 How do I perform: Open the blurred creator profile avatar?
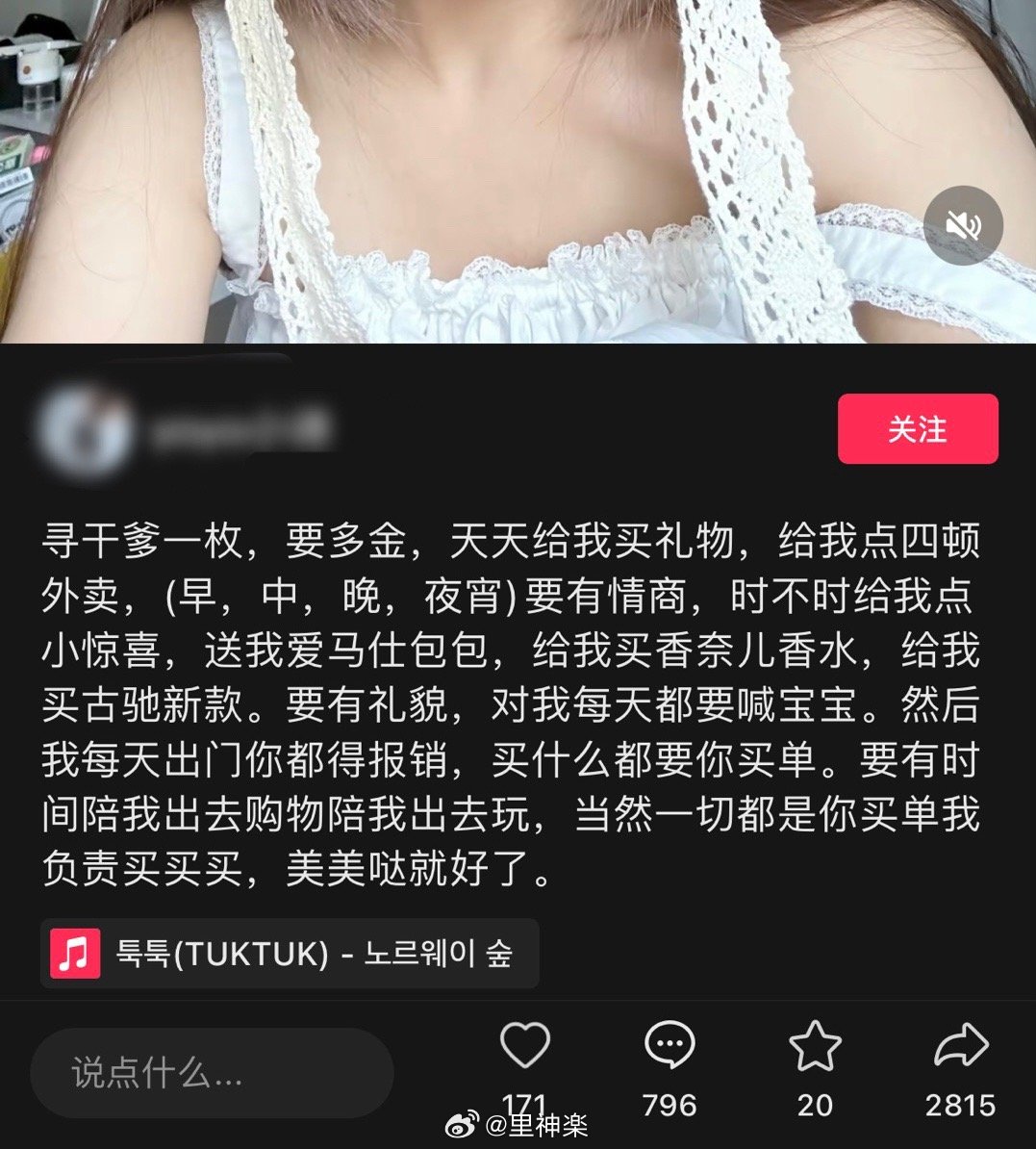pos(85,430)
